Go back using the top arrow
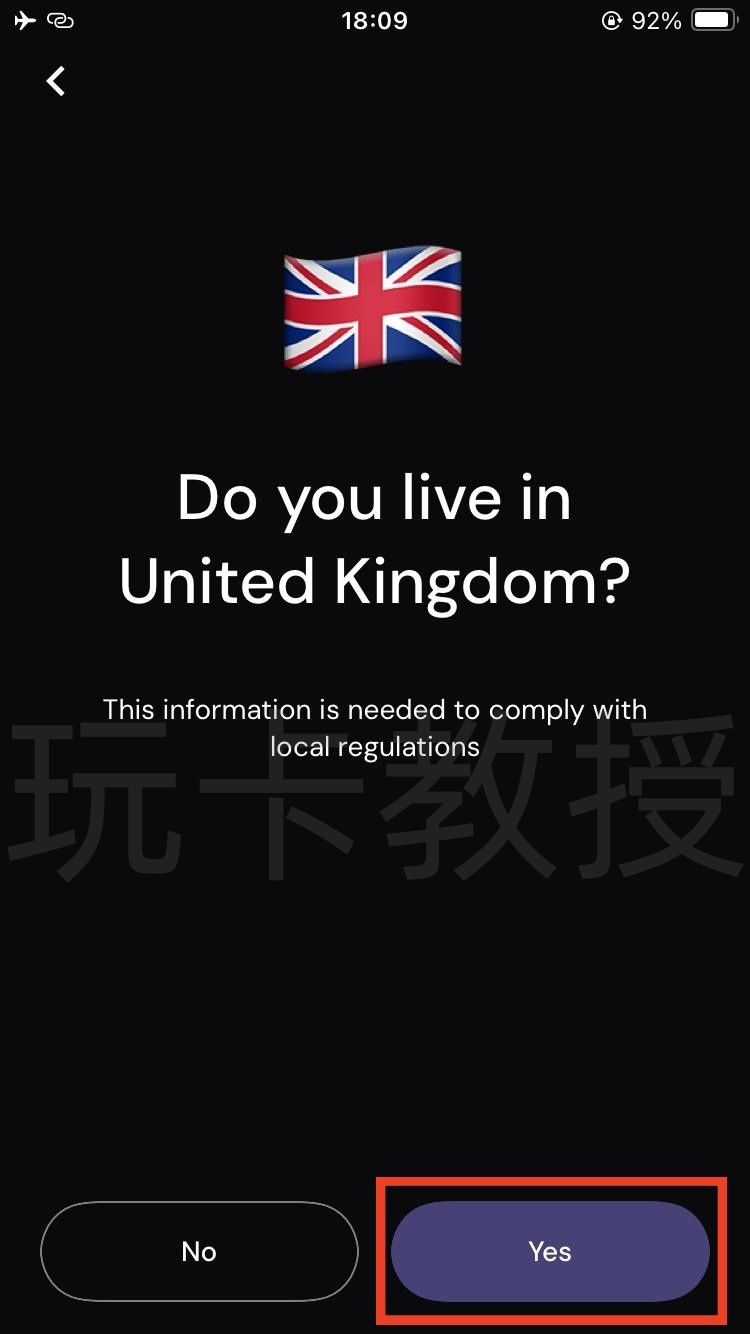The image size is (750, 1334). [x=56, y=81]
